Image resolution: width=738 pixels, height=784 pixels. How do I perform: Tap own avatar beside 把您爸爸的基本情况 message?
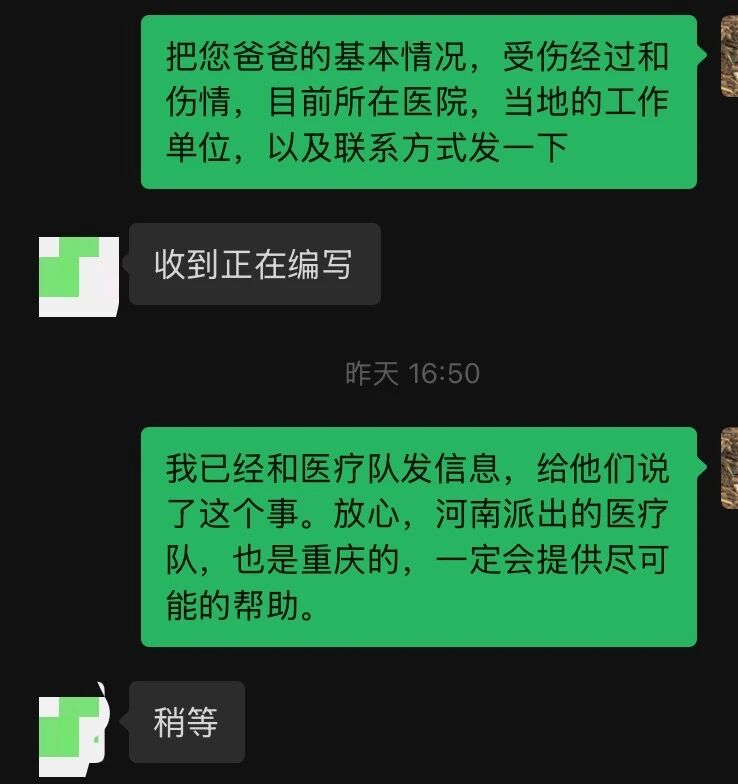(729, 56)
